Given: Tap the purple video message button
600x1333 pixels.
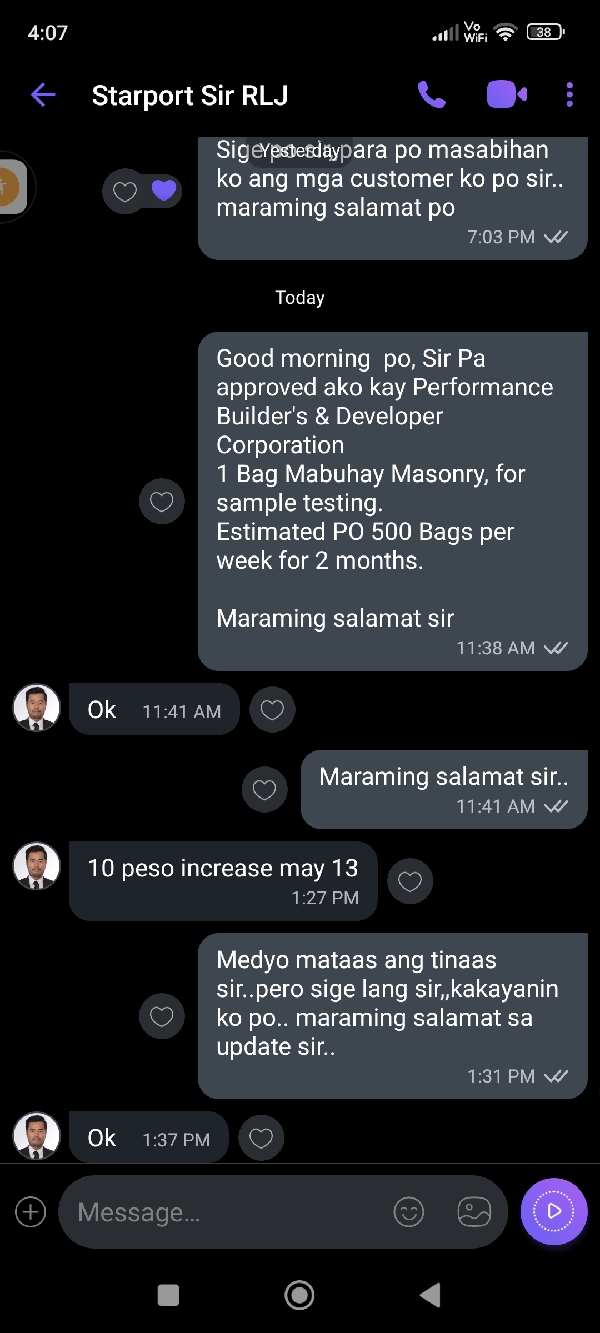Looking at the screenshot, I should [x=553, y=1212].
